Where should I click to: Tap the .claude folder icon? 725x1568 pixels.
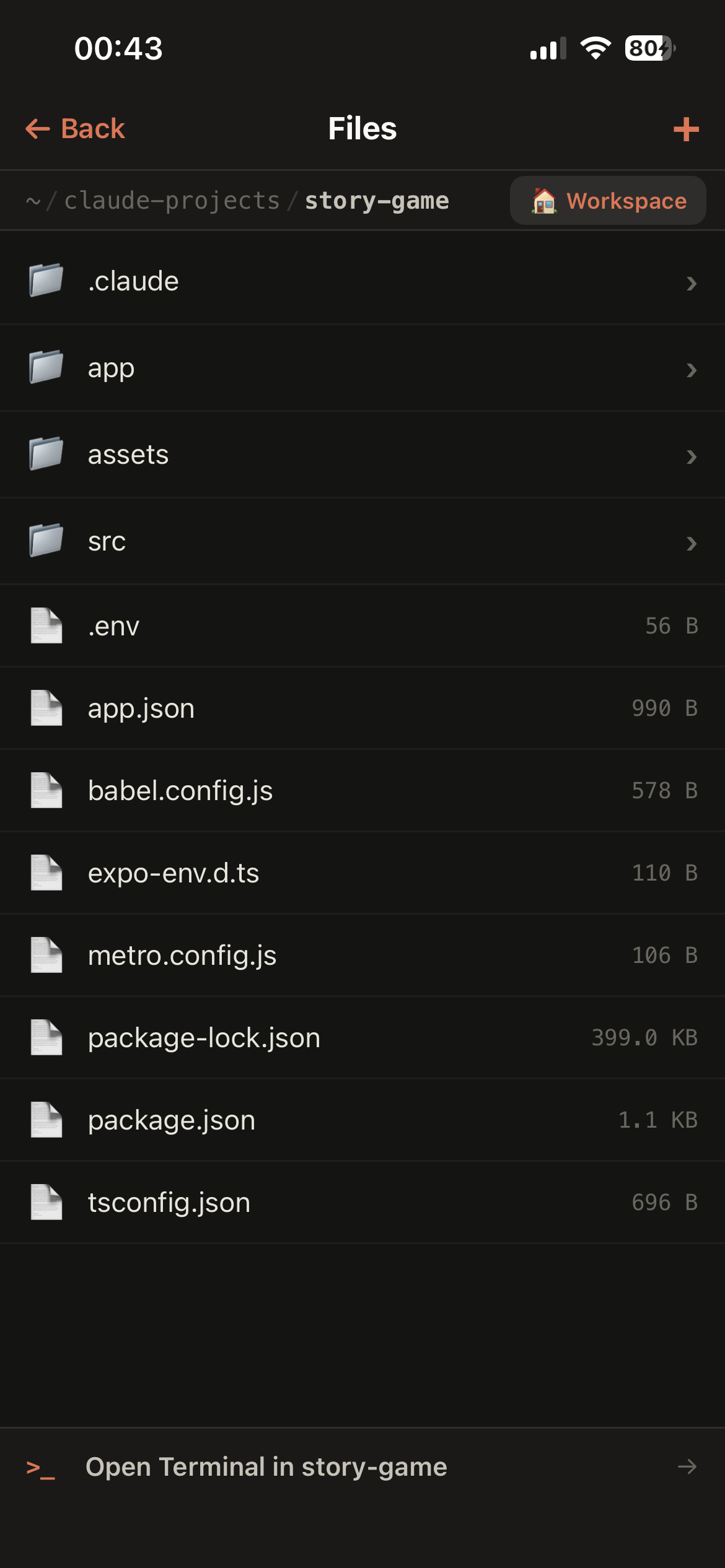point(45,281)
